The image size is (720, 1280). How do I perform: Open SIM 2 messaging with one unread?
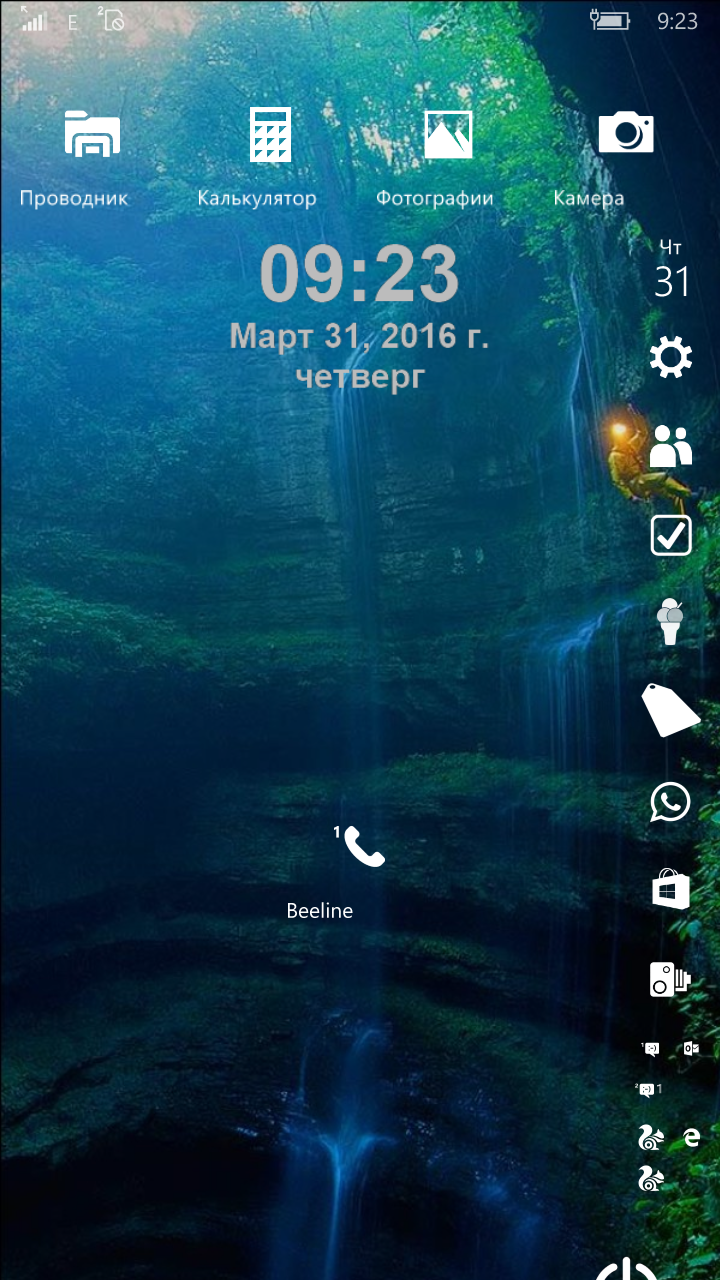point(649,1089)
